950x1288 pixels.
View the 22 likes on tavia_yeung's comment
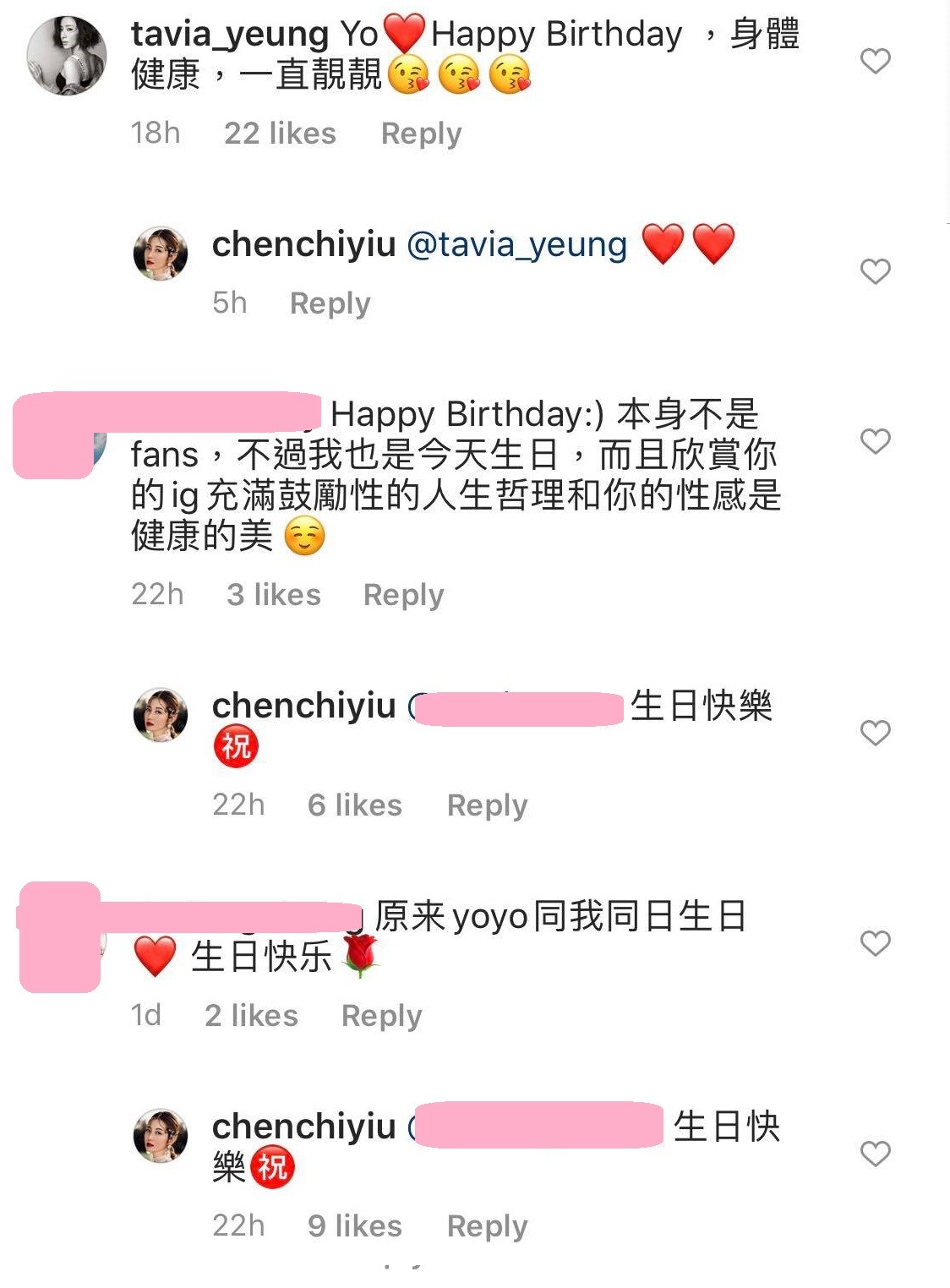coord(280,134)
